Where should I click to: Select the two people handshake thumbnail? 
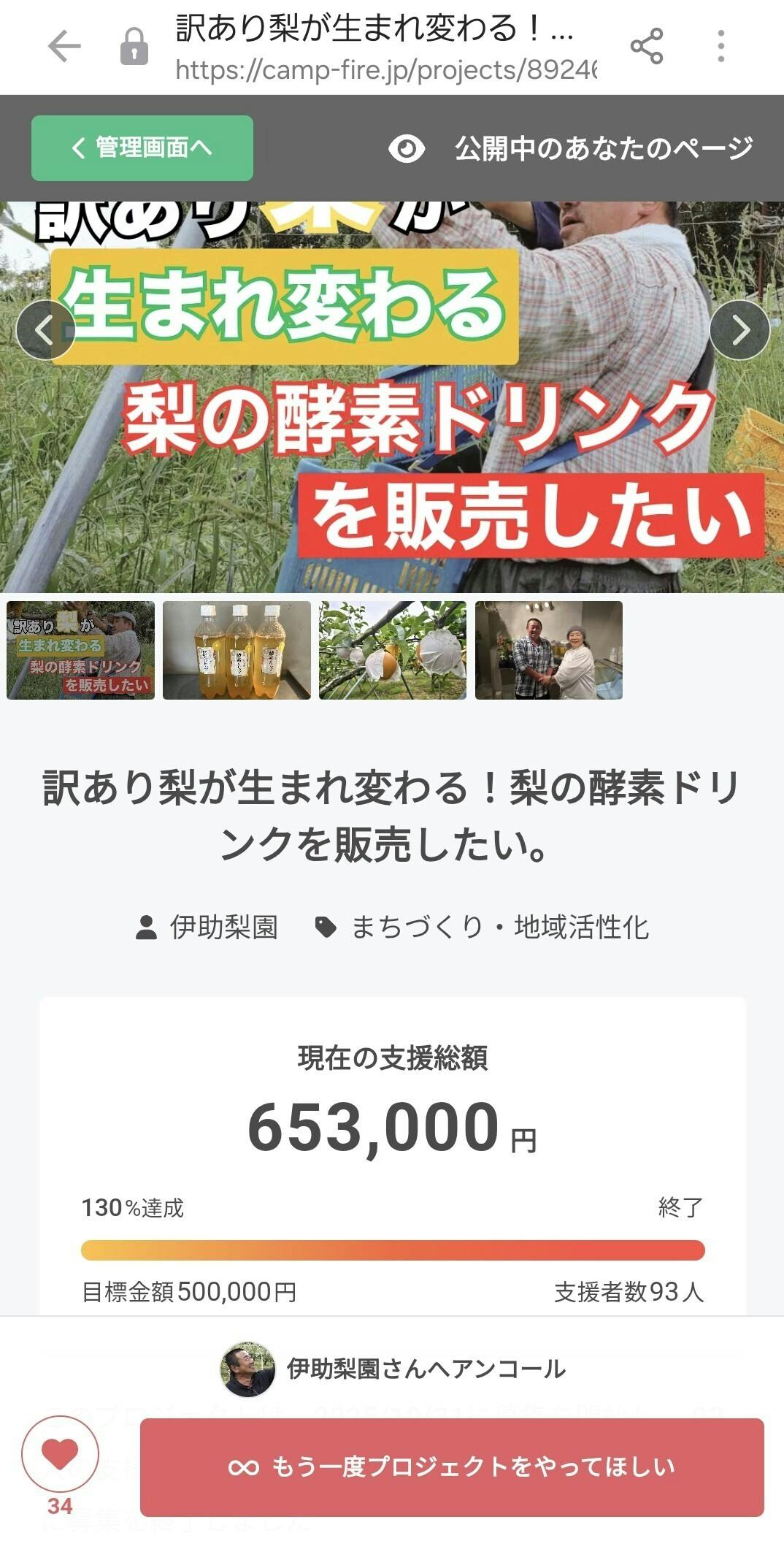(549, 650)
